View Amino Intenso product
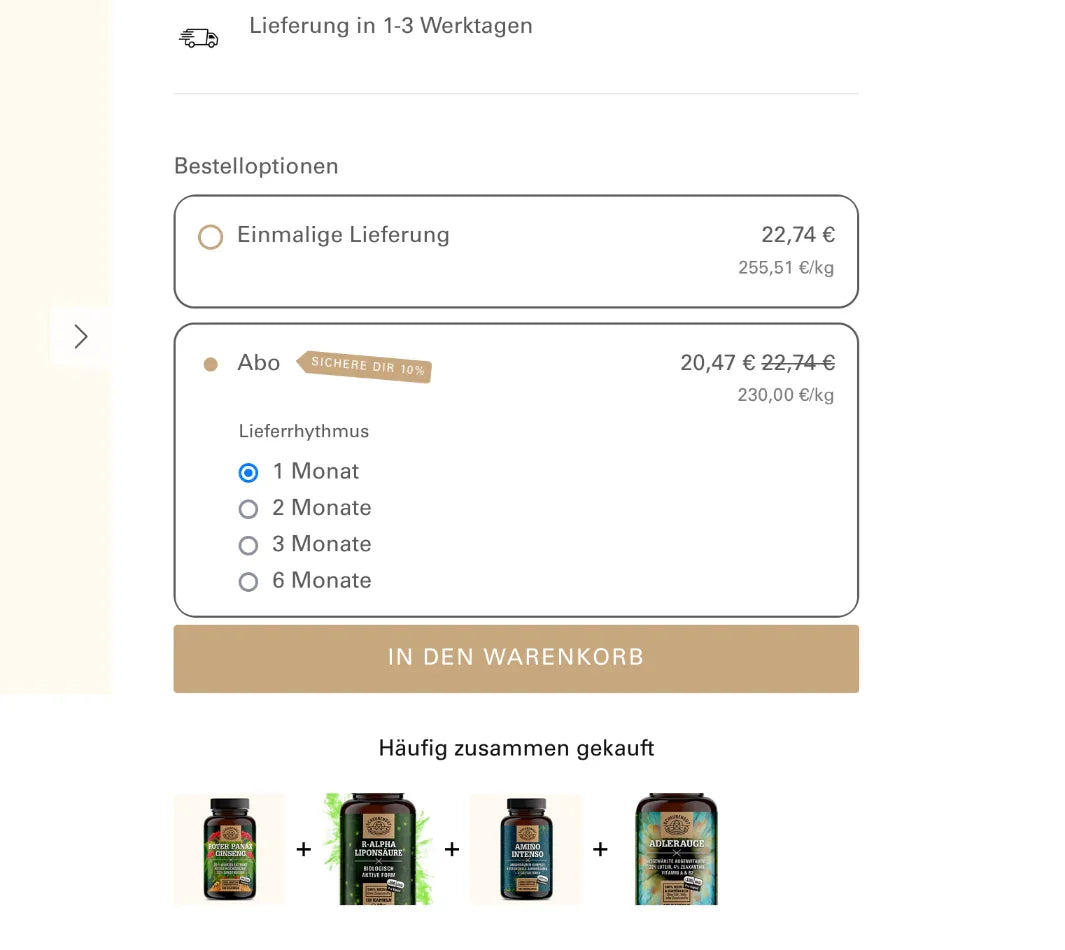1065x950 pixels. tap(525, 849)
